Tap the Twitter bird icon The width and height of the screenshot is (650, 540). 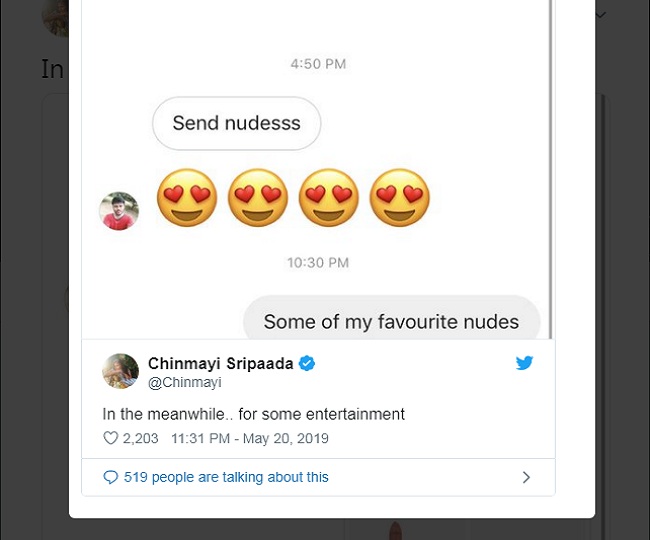coord(524,363)
